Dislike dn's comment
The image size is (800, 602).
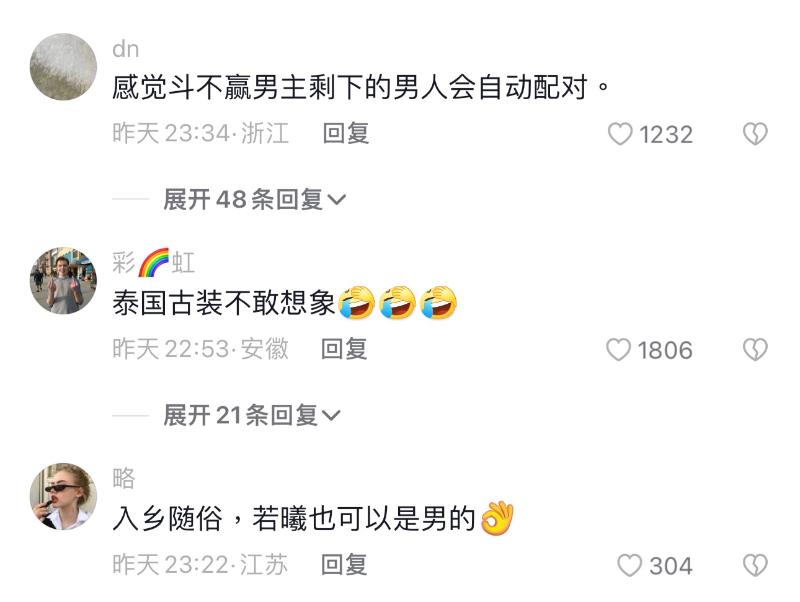click(x=755, y=134)
